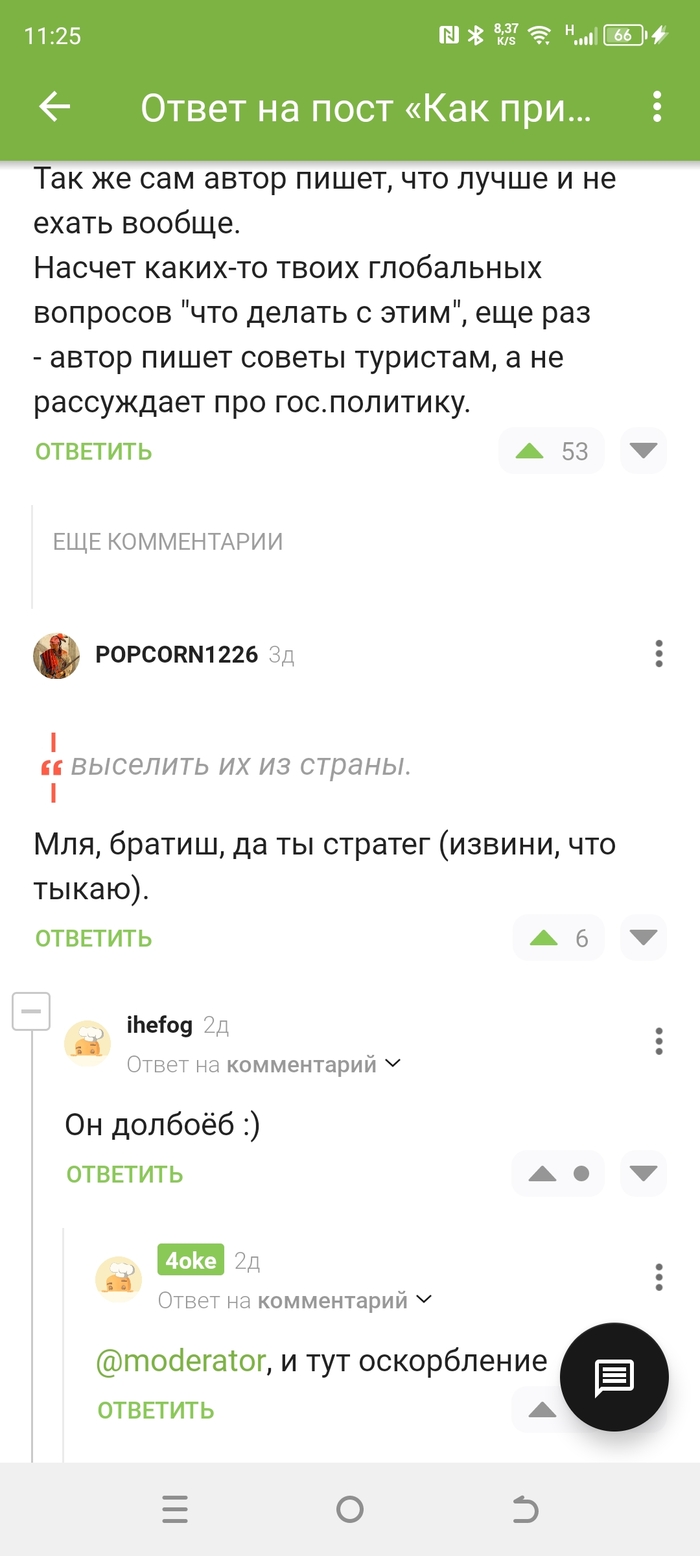Upvote ihefog's comment
700x1556 pixels.
tap(542, 1174)
